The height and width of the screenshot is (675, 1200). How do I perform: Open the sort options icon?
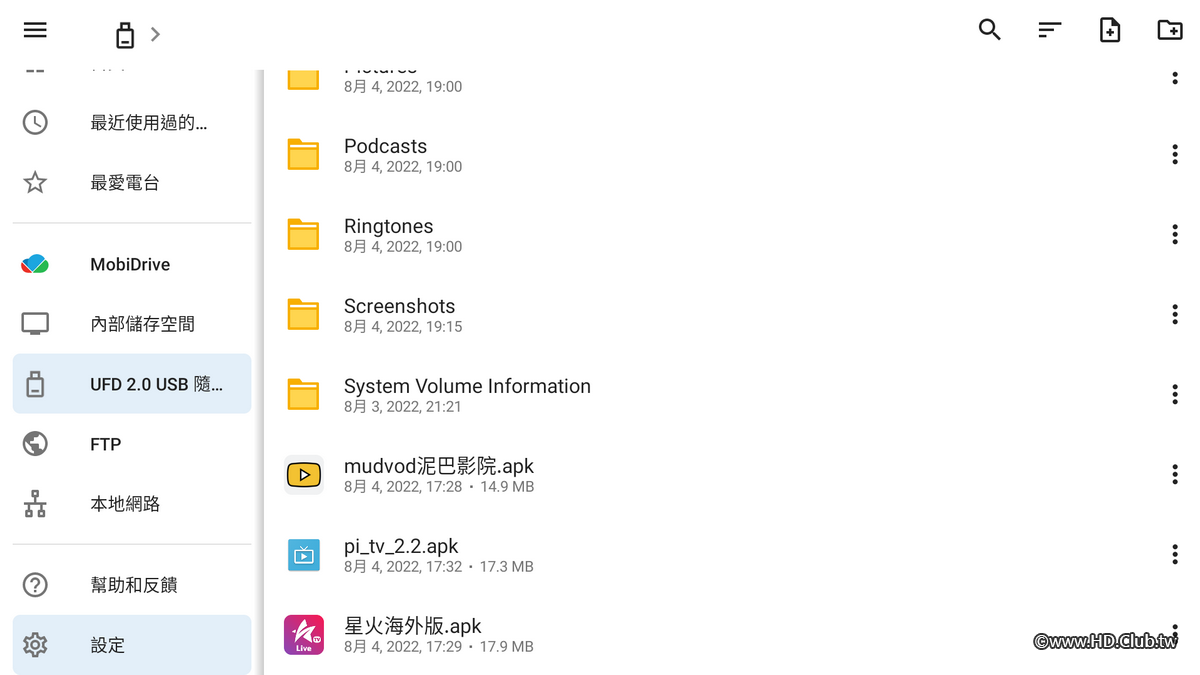click(1049, 30)
